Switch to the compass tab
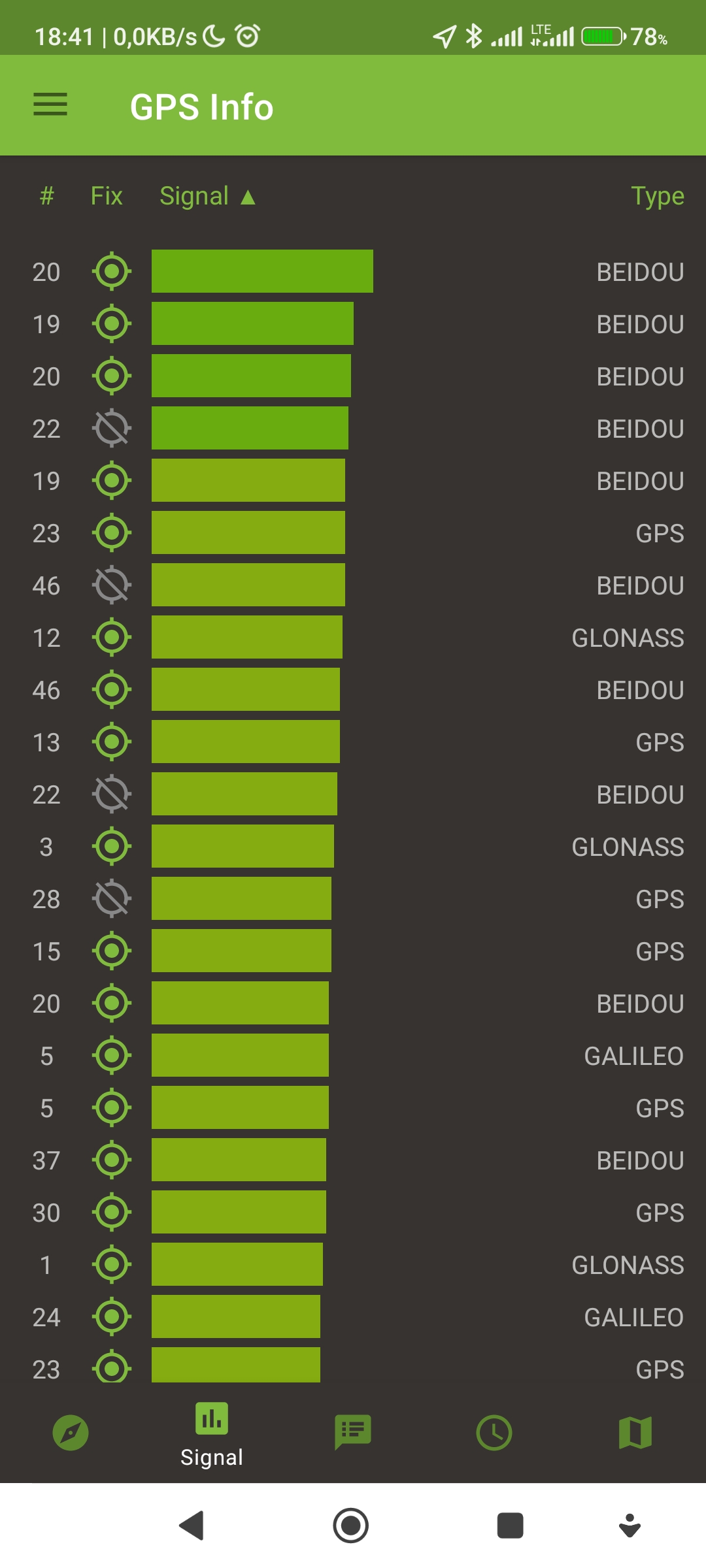This screenshot has width=706, height=1568. 71,1433
